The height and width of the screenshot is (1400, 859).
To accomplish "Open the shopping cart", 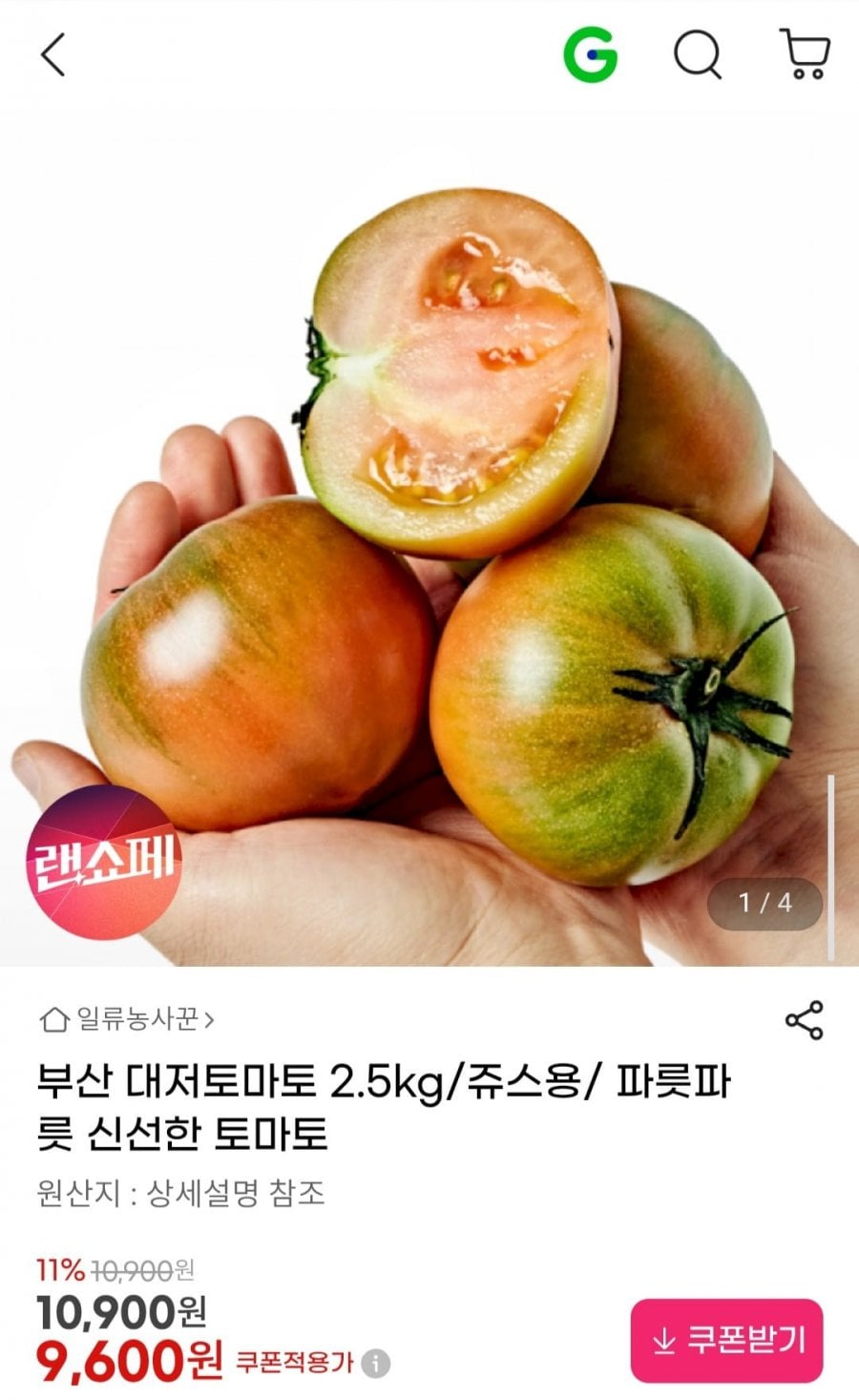I will coord(805,55).
